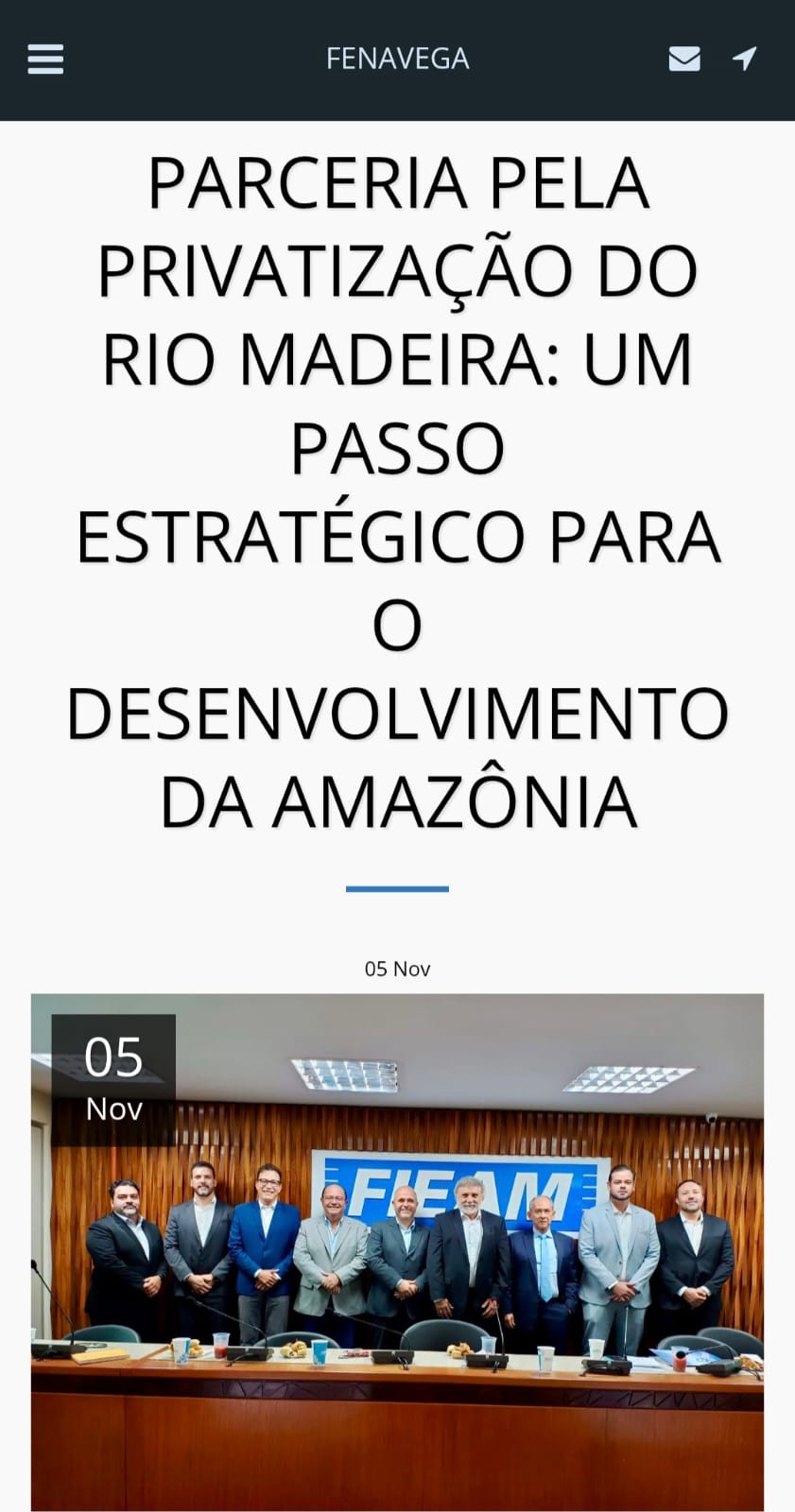Open the envelope contact icon
Image resolution: width=795 pixels, height=1512 pixels.
683,59
